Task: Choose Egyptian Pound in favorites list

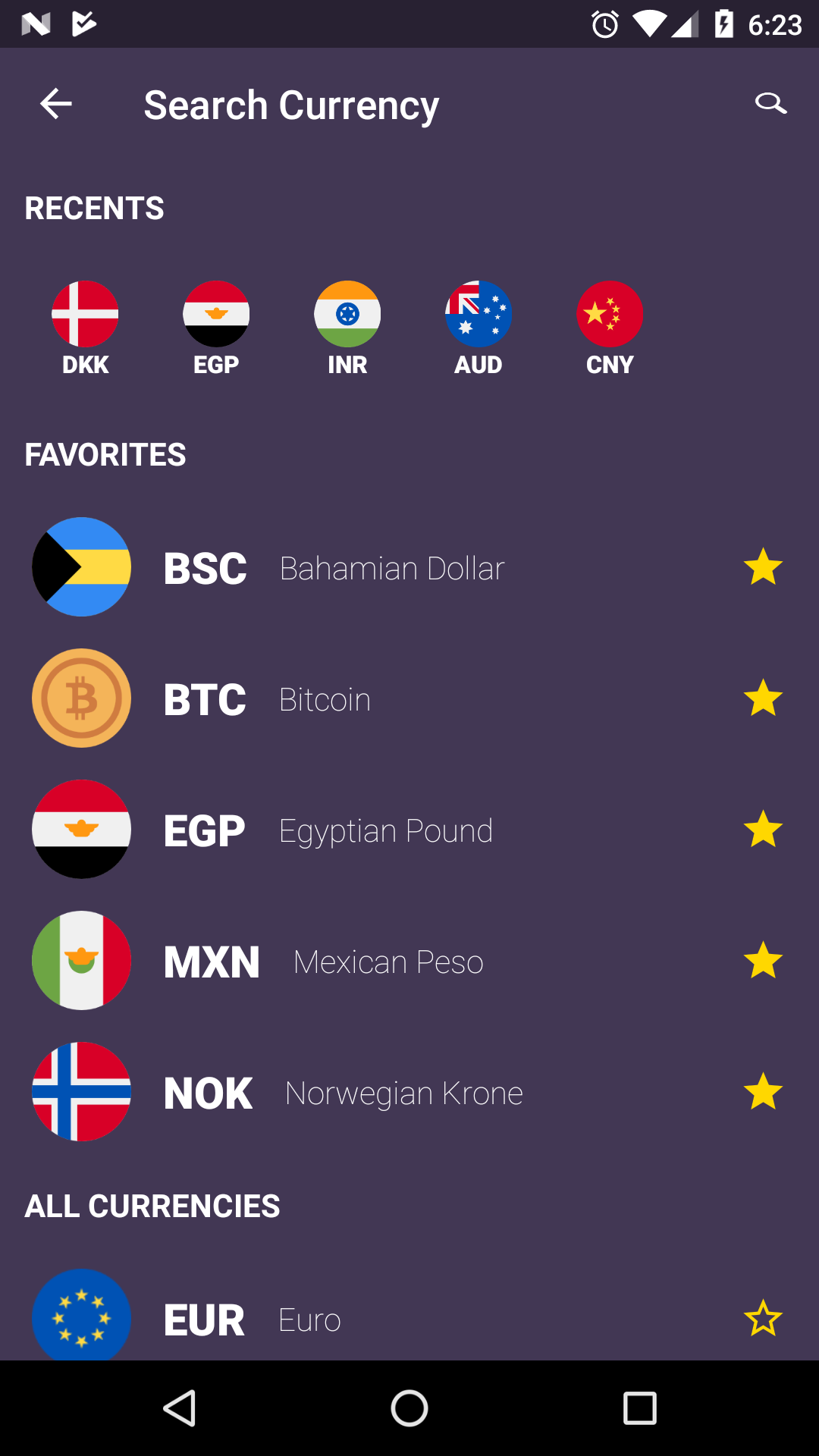Action: (x=409, y=830)
